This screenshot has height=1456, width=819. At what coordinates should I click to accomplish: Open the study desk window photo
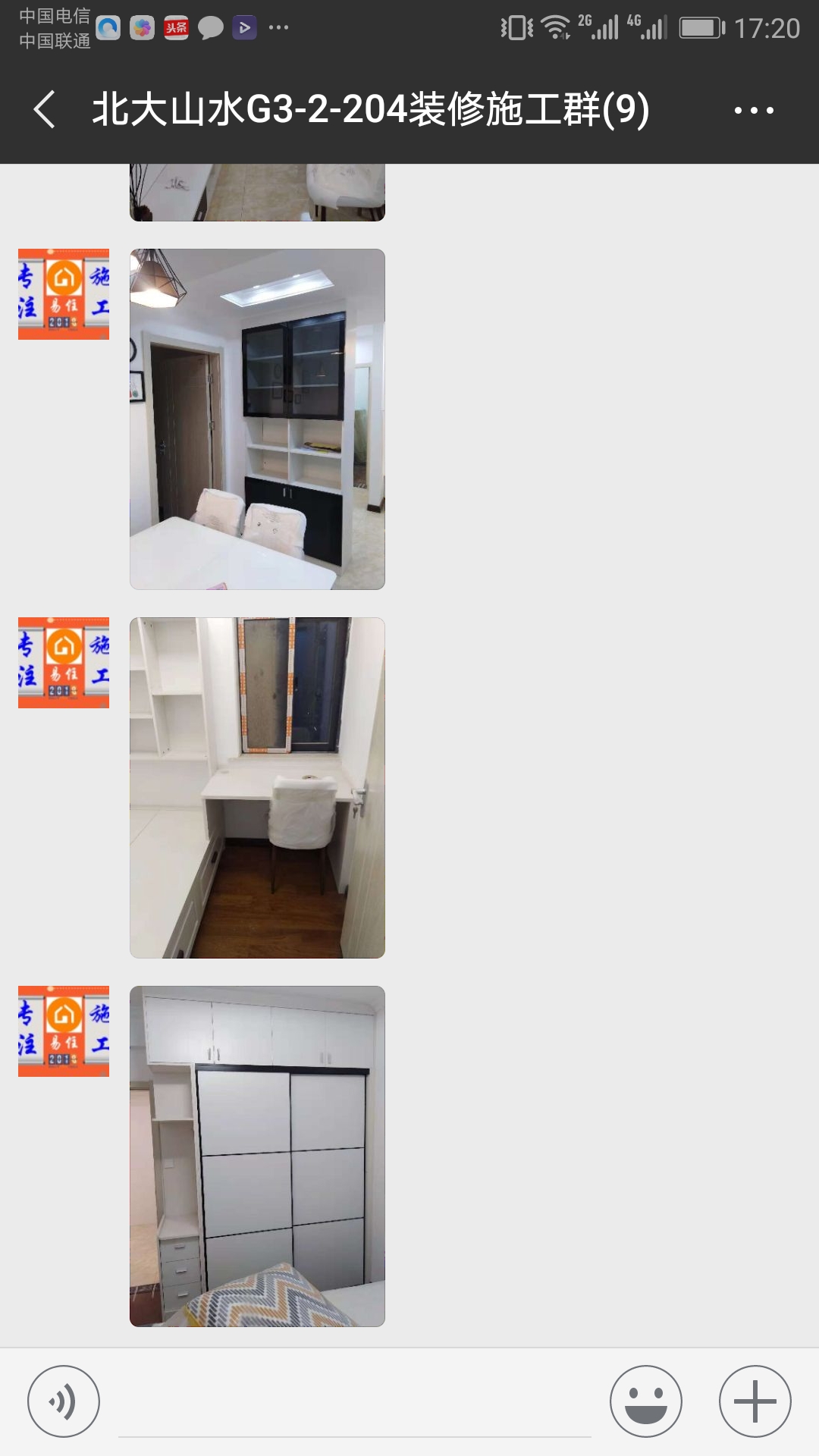[257, 788]
